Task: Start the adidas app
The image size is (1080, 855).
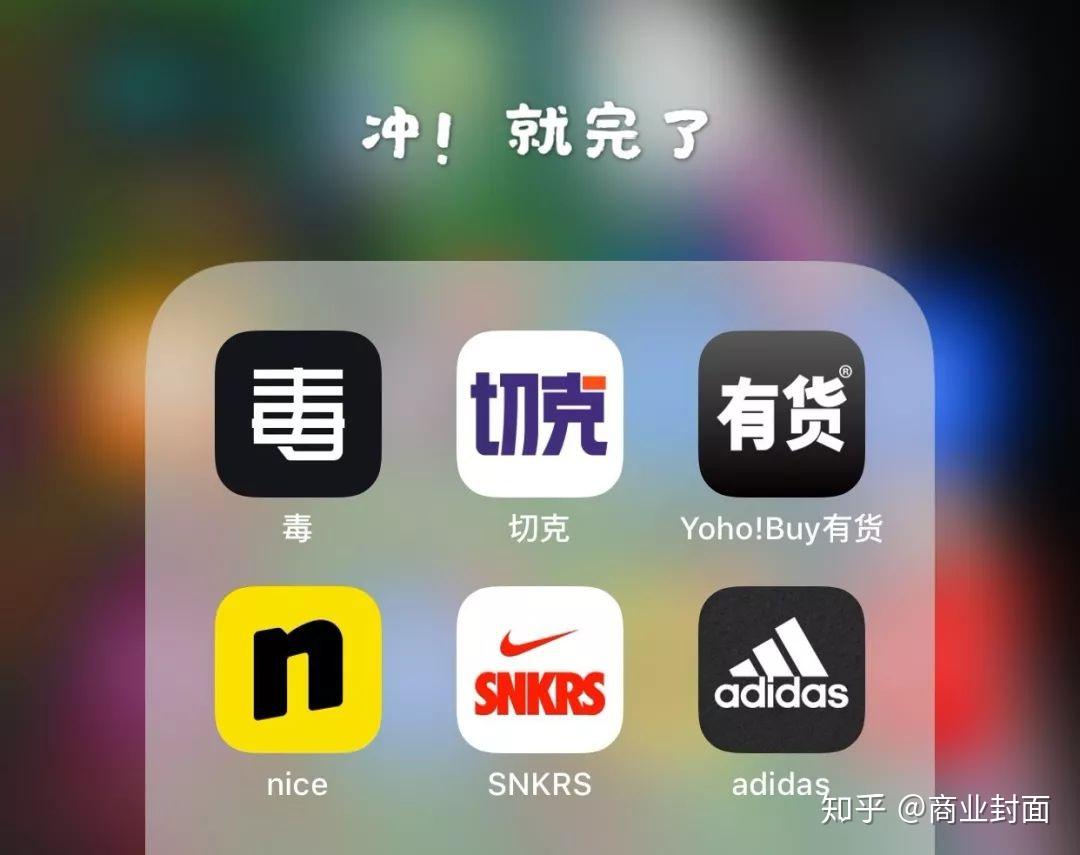Action: (x=781, y=669)
